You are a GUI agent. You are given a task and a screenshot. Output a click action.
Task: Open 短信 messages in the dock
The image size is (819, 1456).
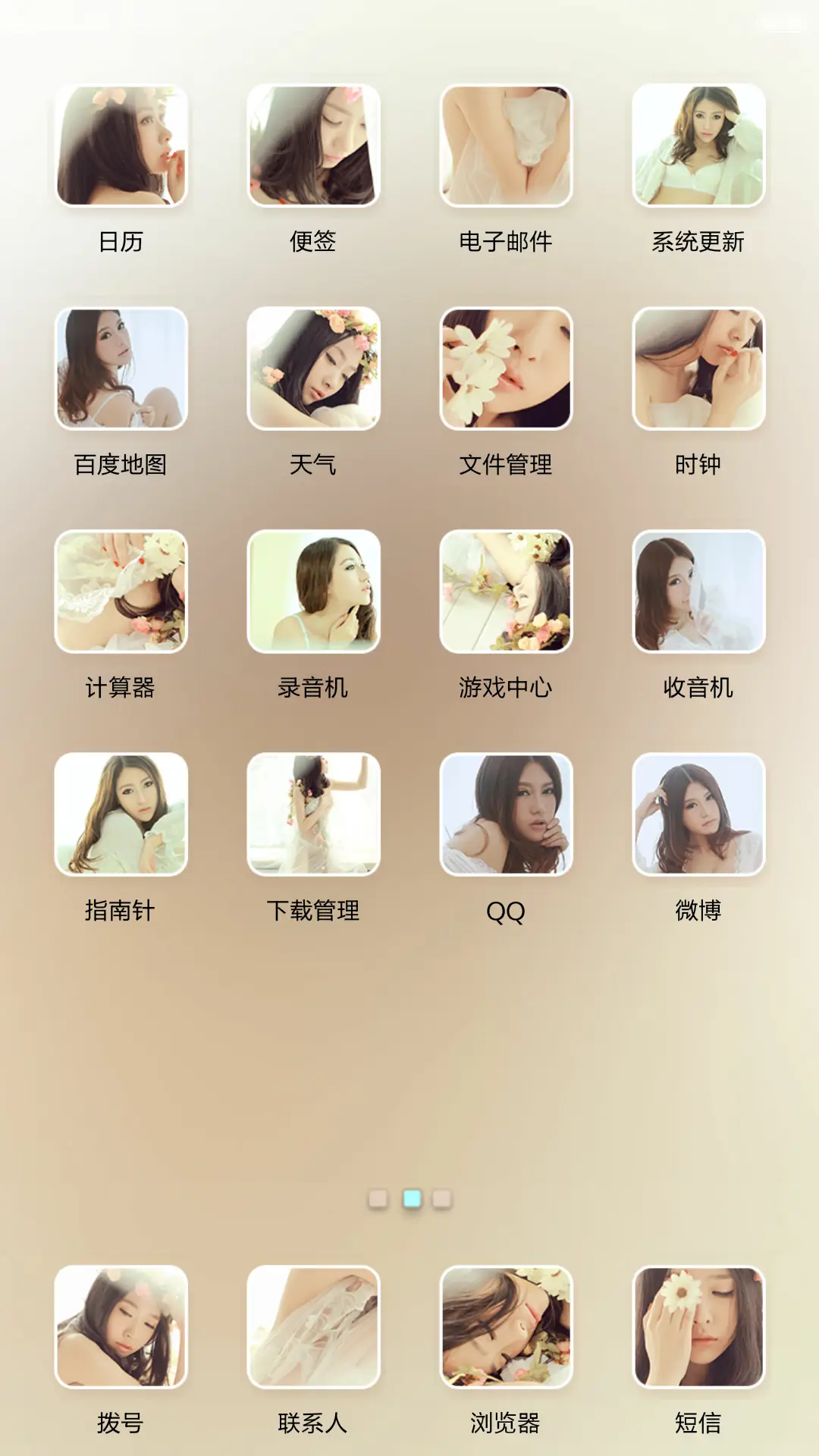(698, 1327)
